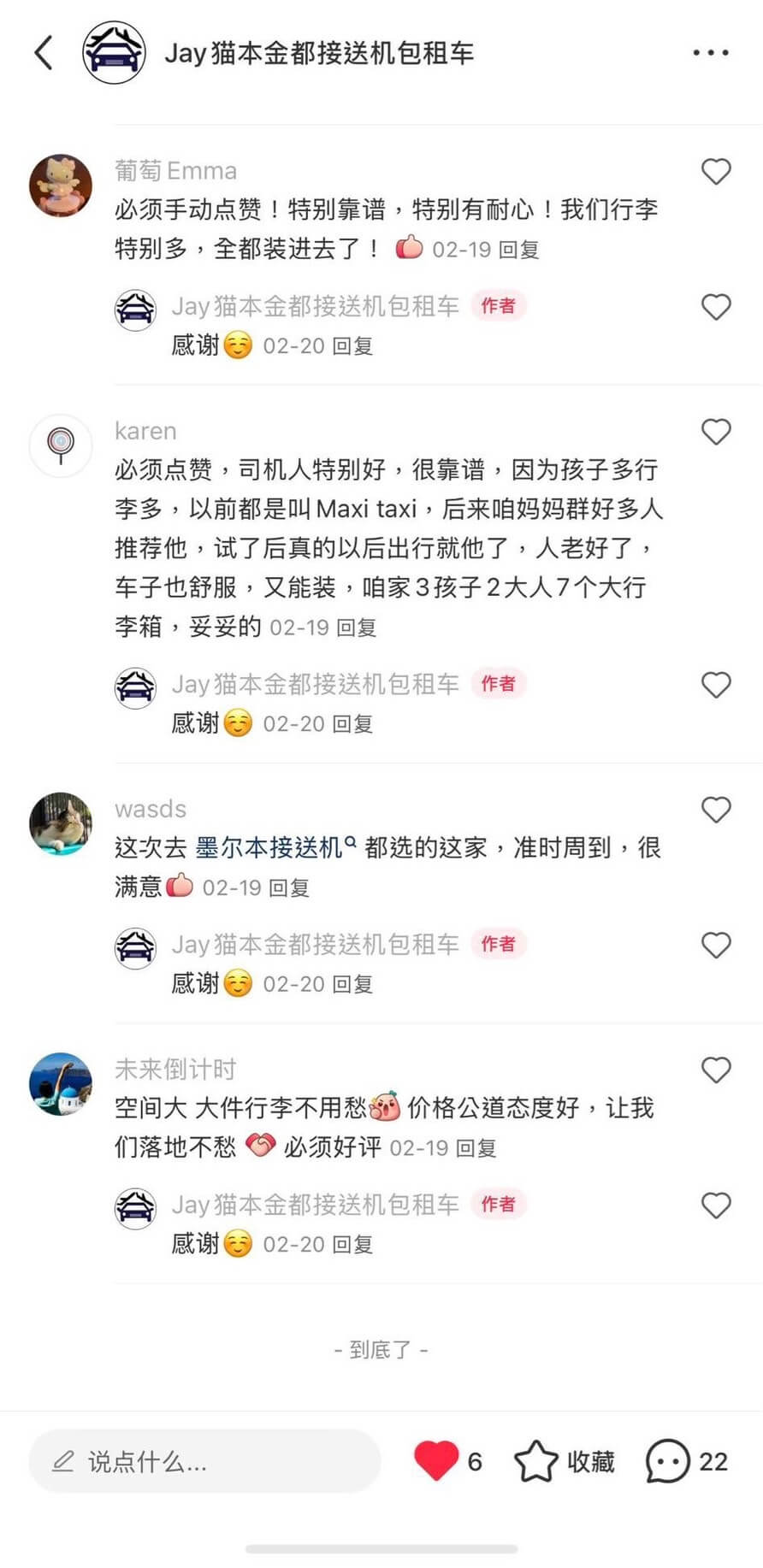Open karen's lollipop profile avatar

pyautogui.click(x=61, y=445)
